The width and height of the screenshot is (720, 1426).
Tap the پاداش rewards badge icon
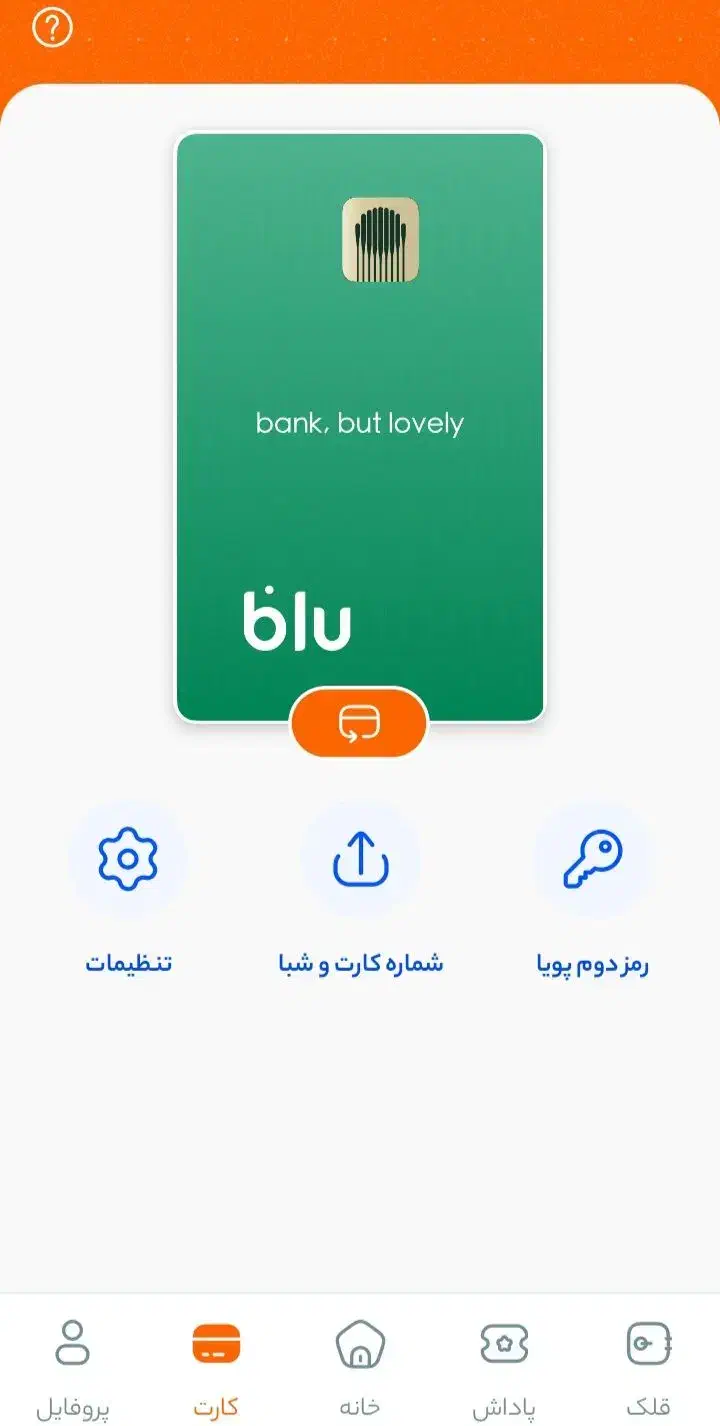click(505, 1345)
